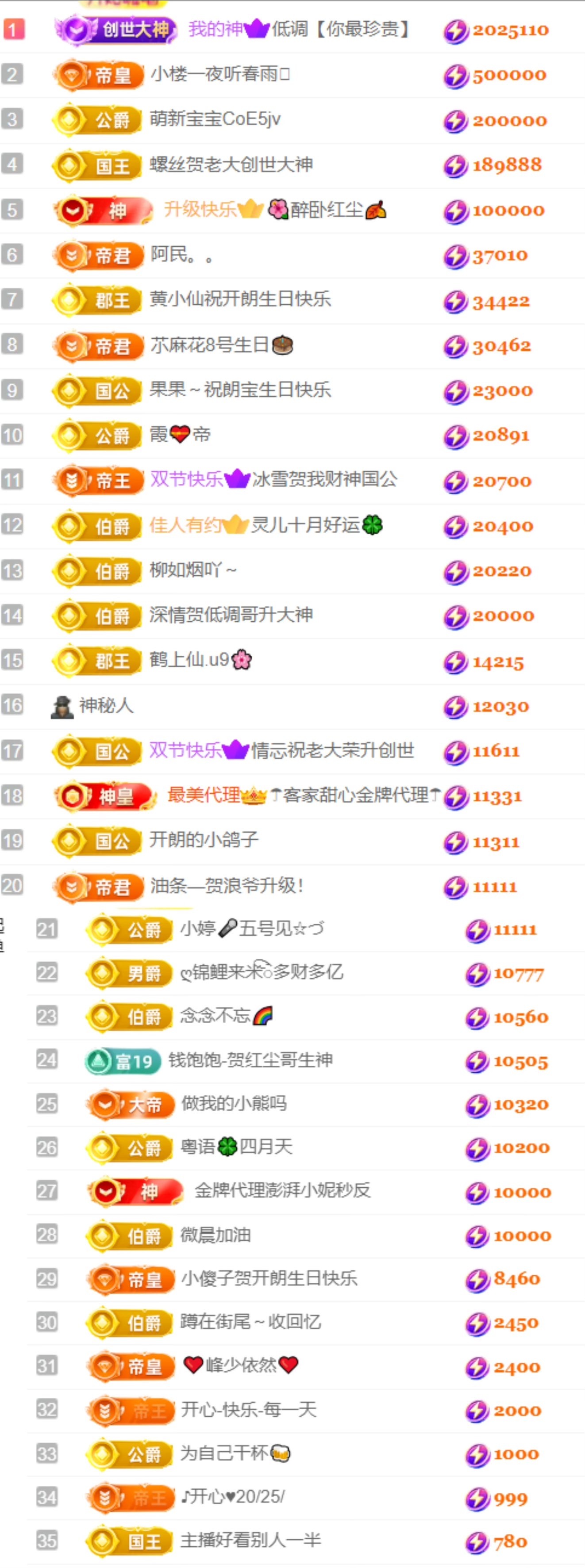This screenshot has width=585, height=1568.
Task: Select 蹲在街尾～收回忆 in the list
Action: (x=250, y=1322)
